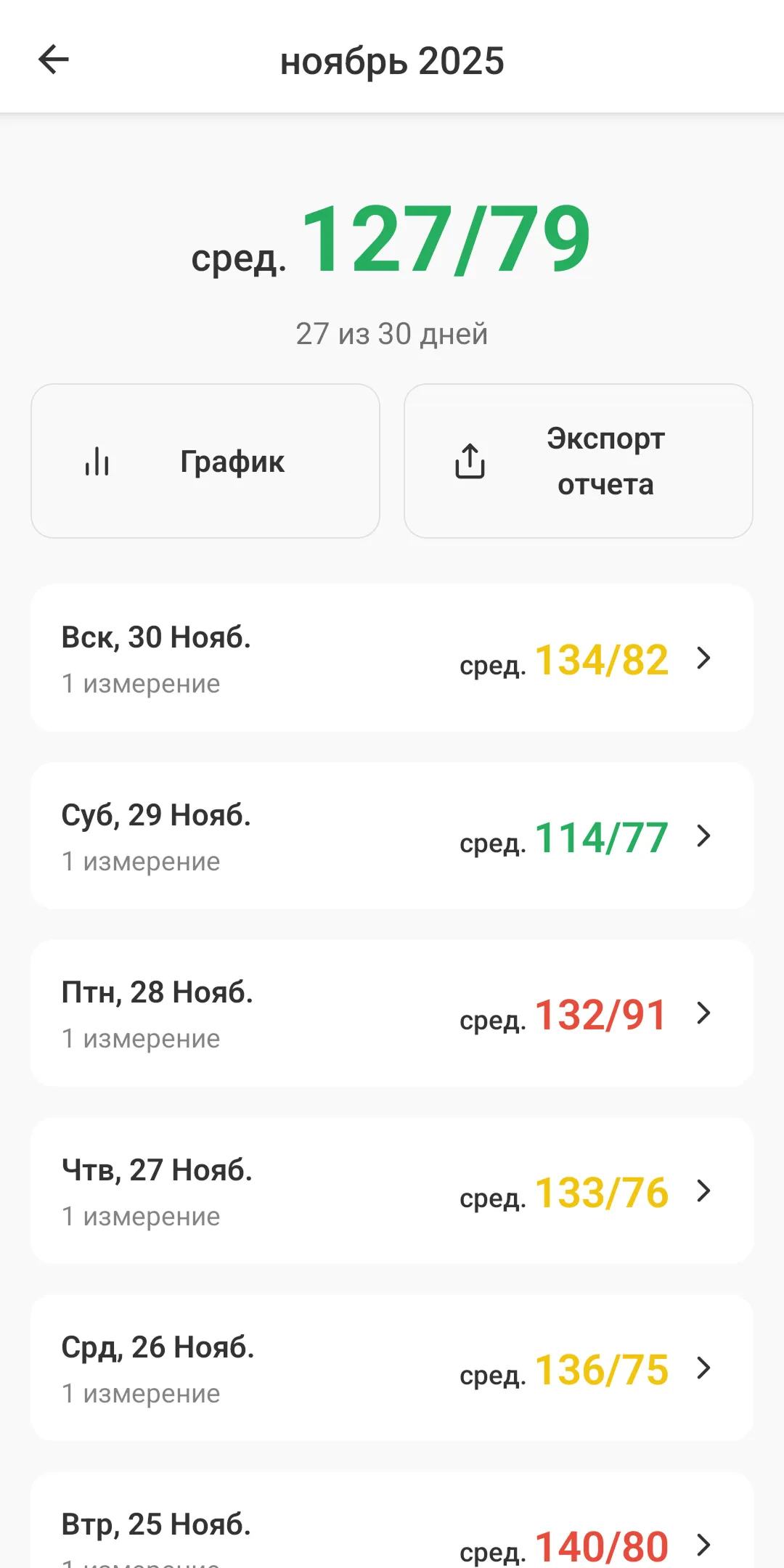Click the chevron on Птн, 28 Нояб. row
This screenshot has width=784, height=1568.
pos(703,1014)
